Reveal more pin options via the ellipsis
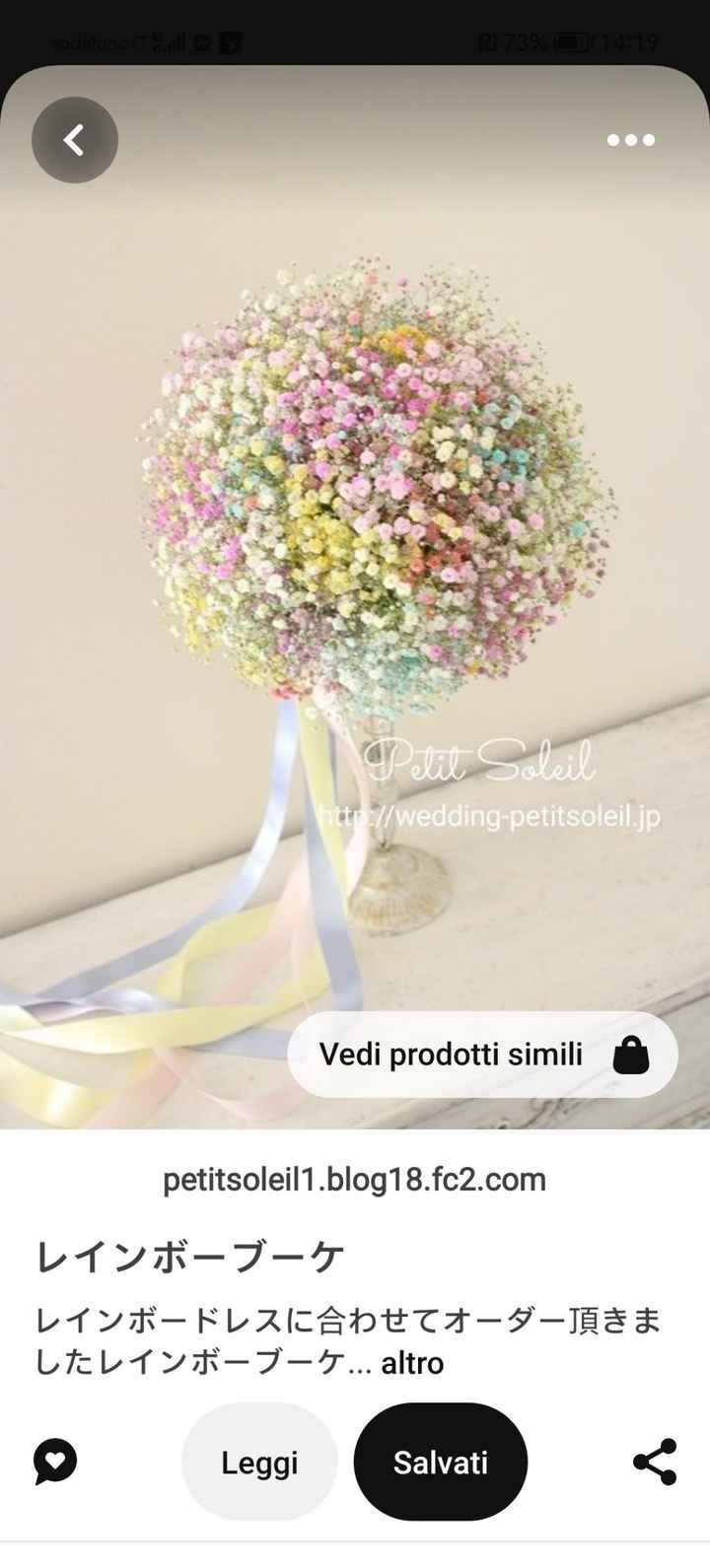 (x=630, y=140)
